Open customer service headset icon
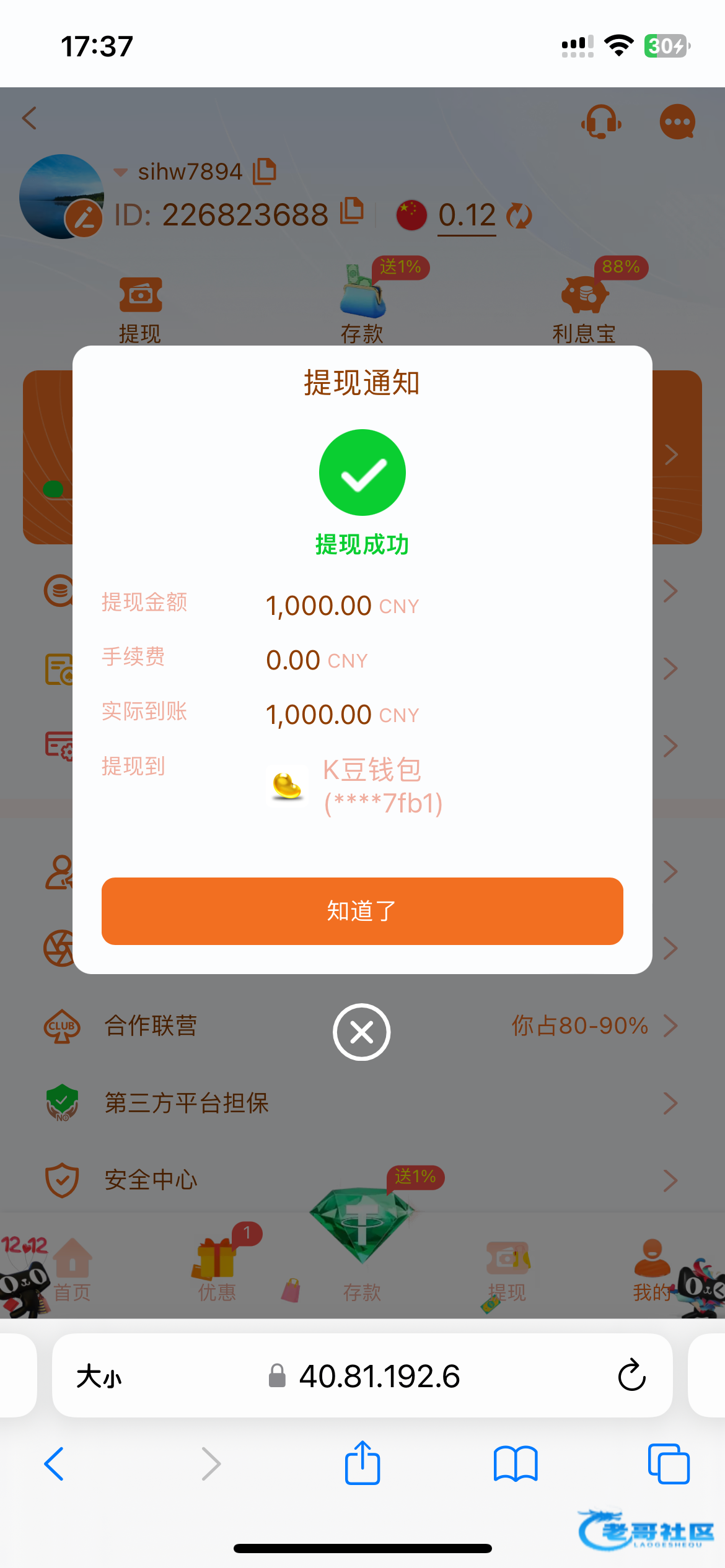Viewport: 725px width, 1568px height. tap(600, 121)
